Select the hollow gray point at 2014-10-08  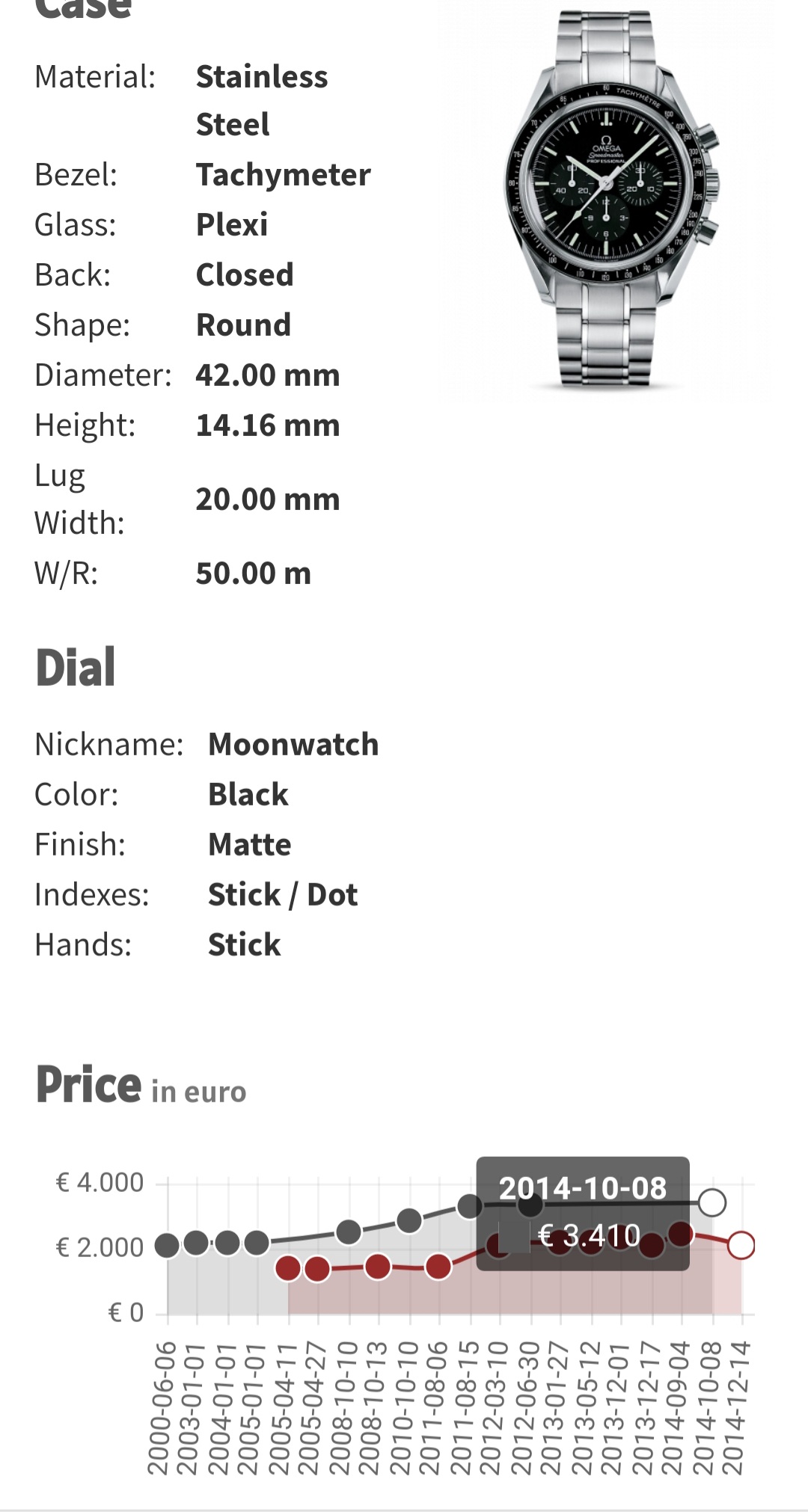712,1203
